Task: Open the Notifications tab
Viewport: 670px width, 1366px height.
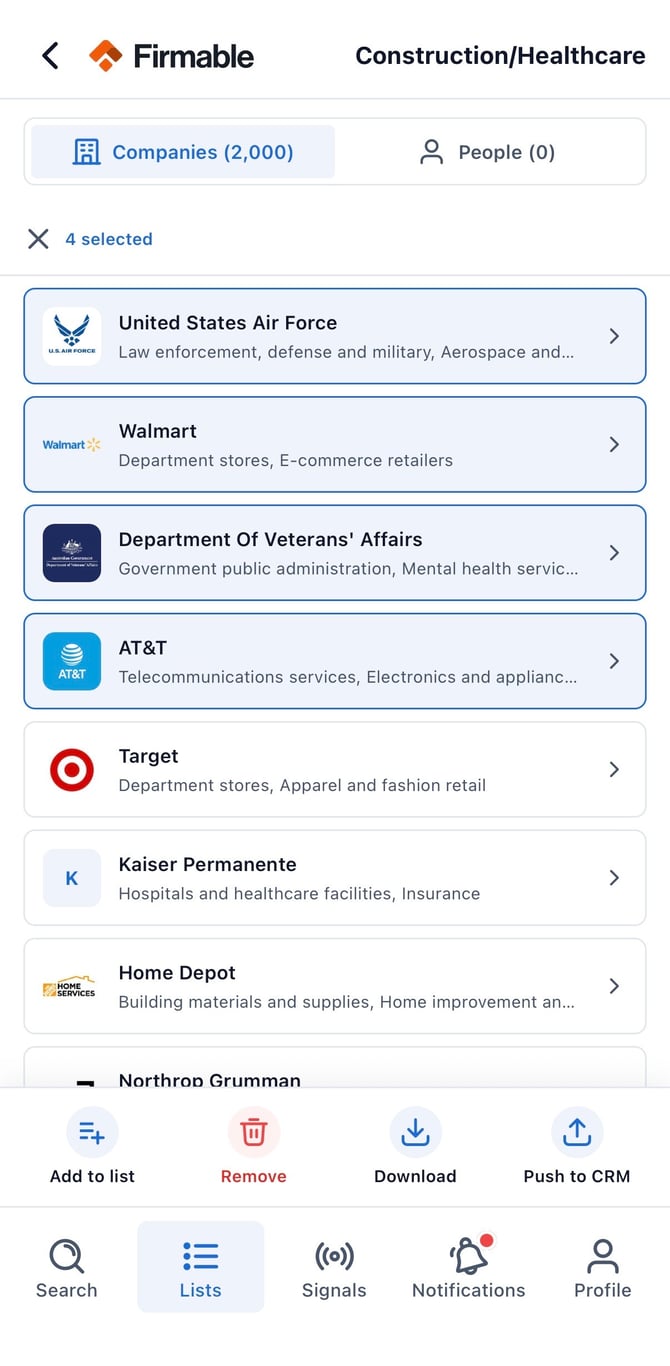Action: coord(468,1267)
